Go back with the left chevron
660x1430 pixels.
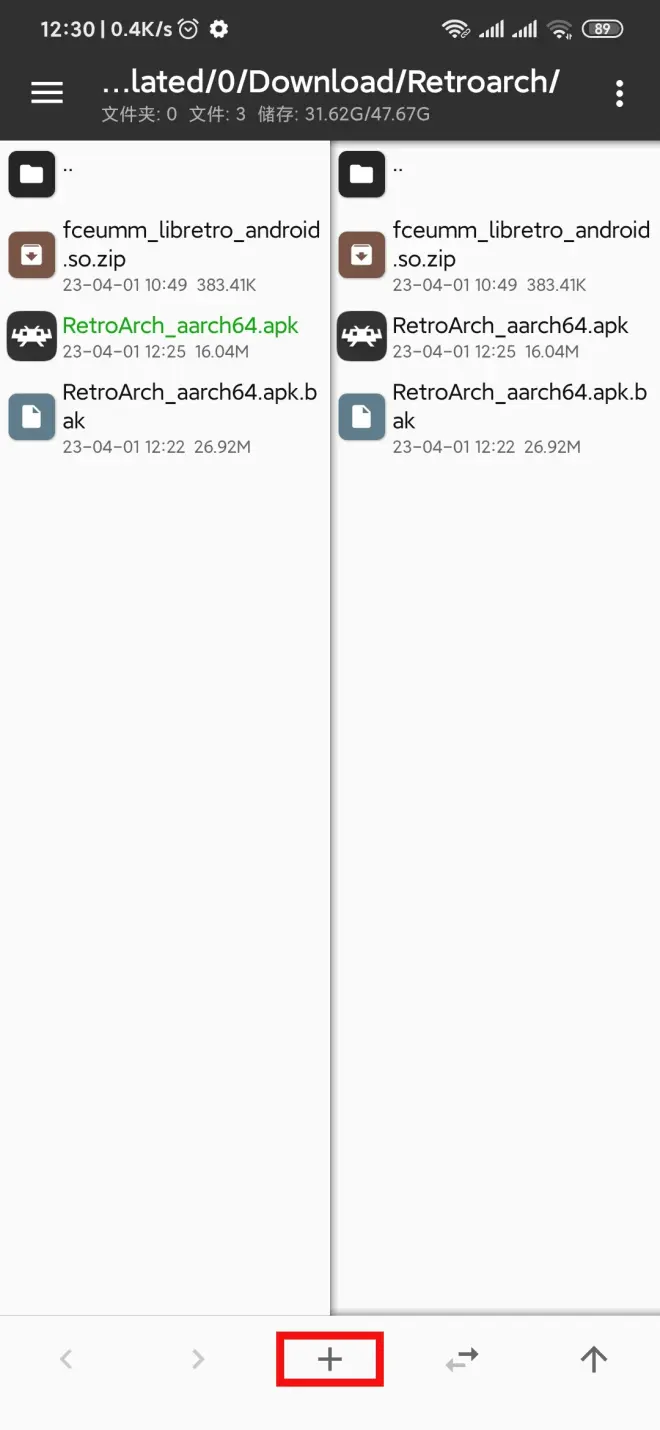(x=66, y=1359)
